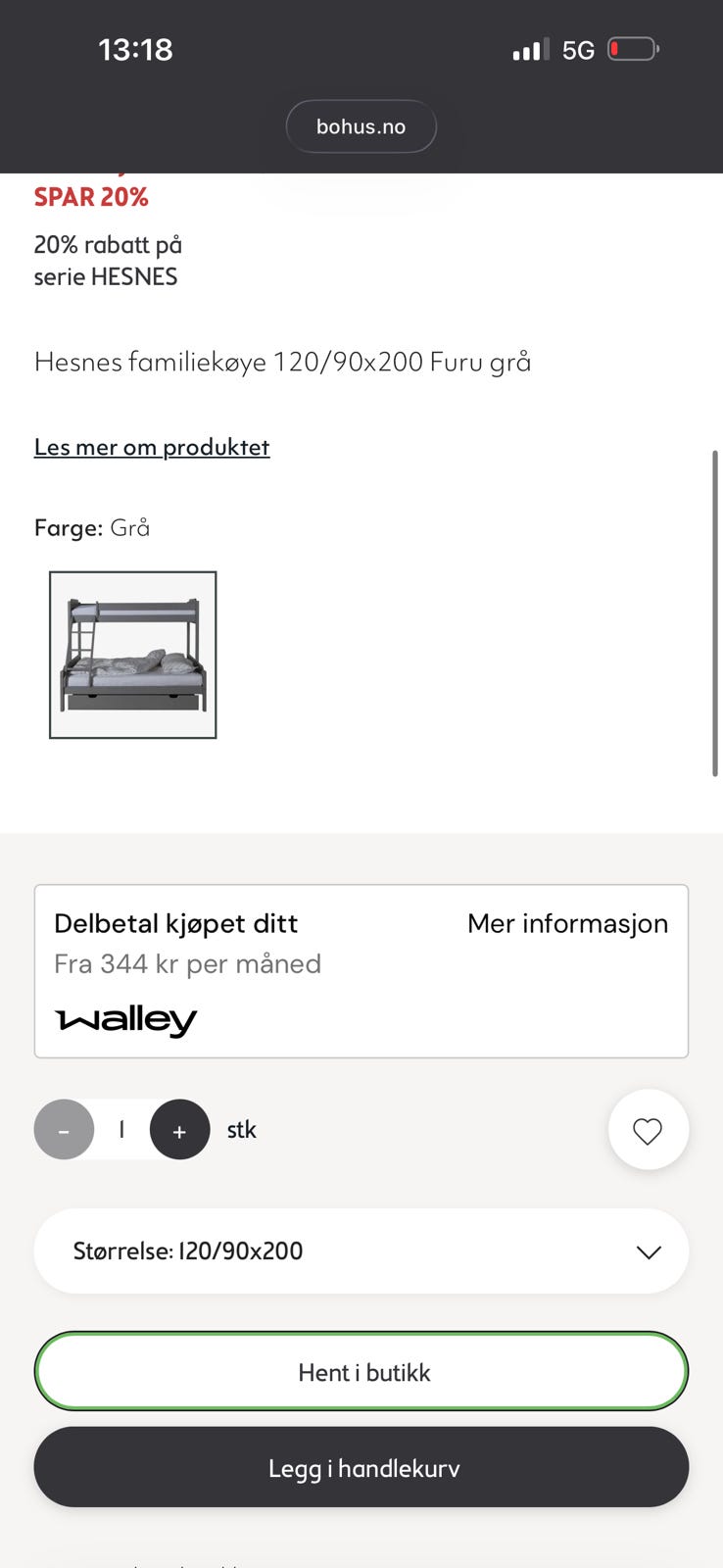Open the Størrelse 120/90x200 dropdown

click(361, 1250)
